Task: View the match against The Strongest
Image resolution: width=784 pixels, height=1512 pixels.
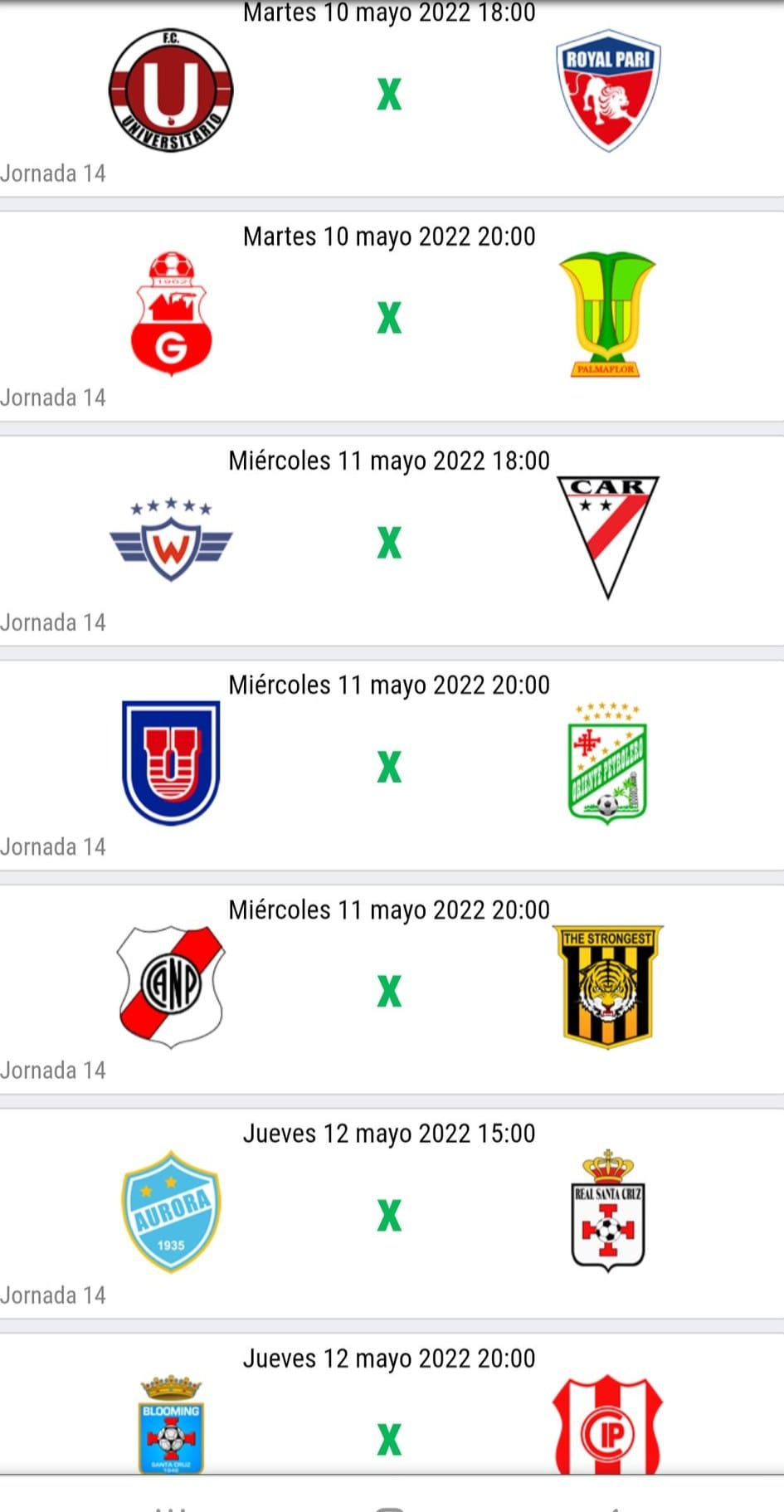Action: 389,990
